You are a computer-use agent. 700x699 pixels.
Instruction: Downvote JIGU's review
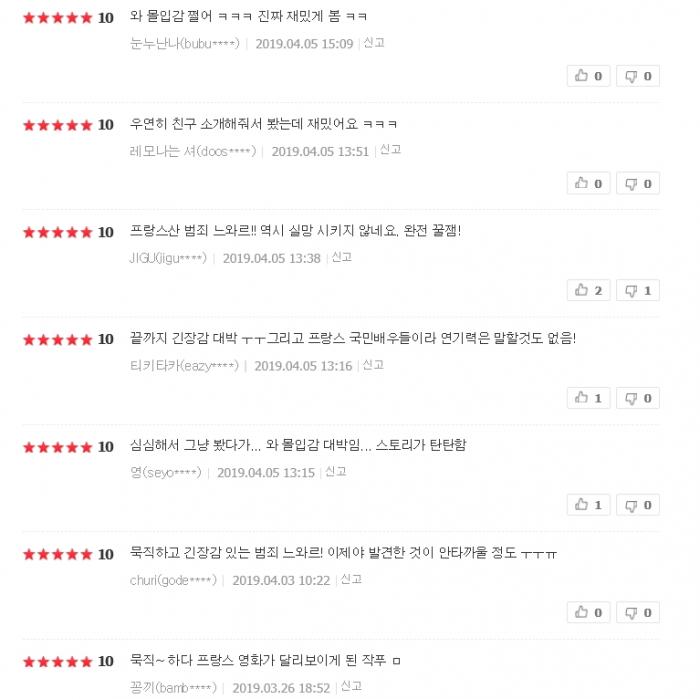tap(637, 290)
